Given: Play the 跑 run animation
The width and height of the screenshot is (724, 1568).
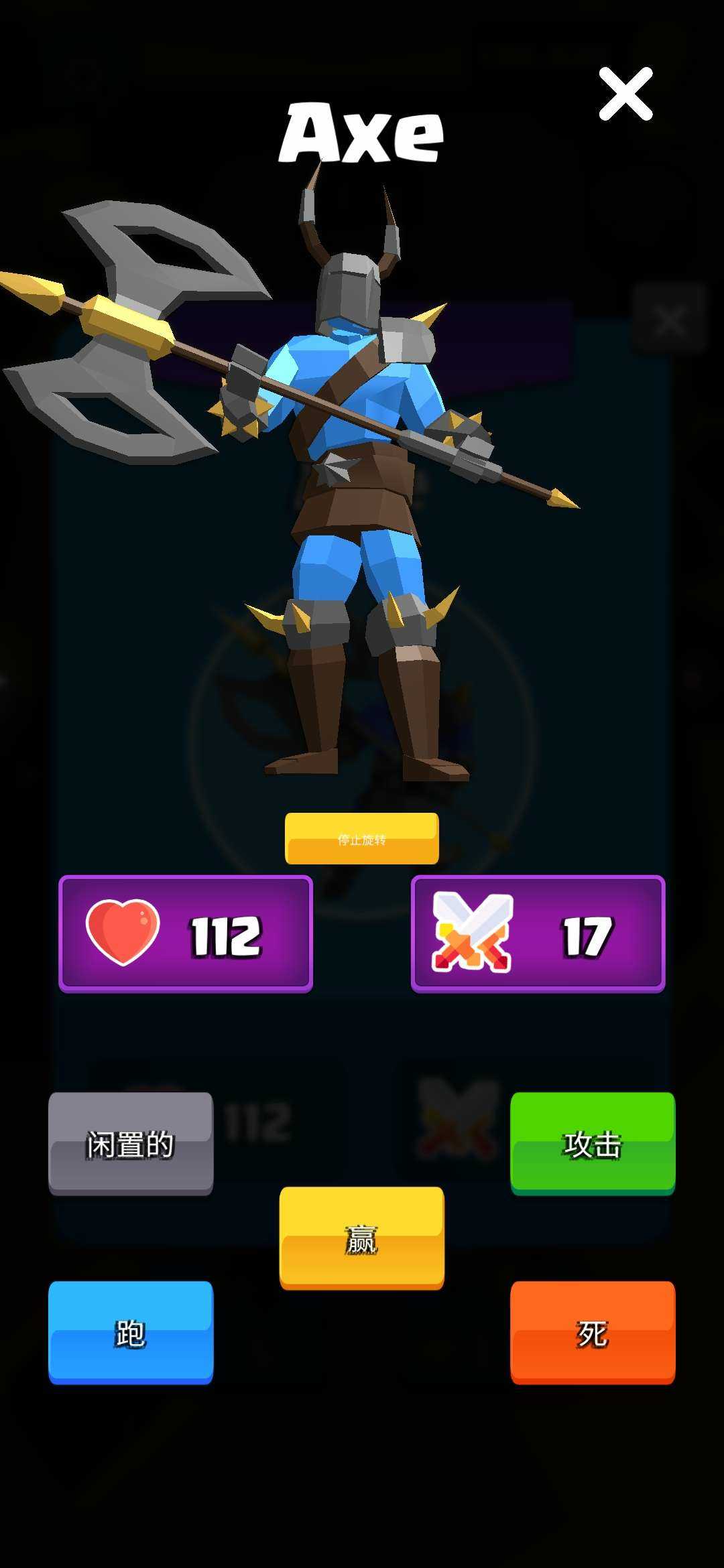Looking at the screenshot, I should click(x=131, y=1332).
